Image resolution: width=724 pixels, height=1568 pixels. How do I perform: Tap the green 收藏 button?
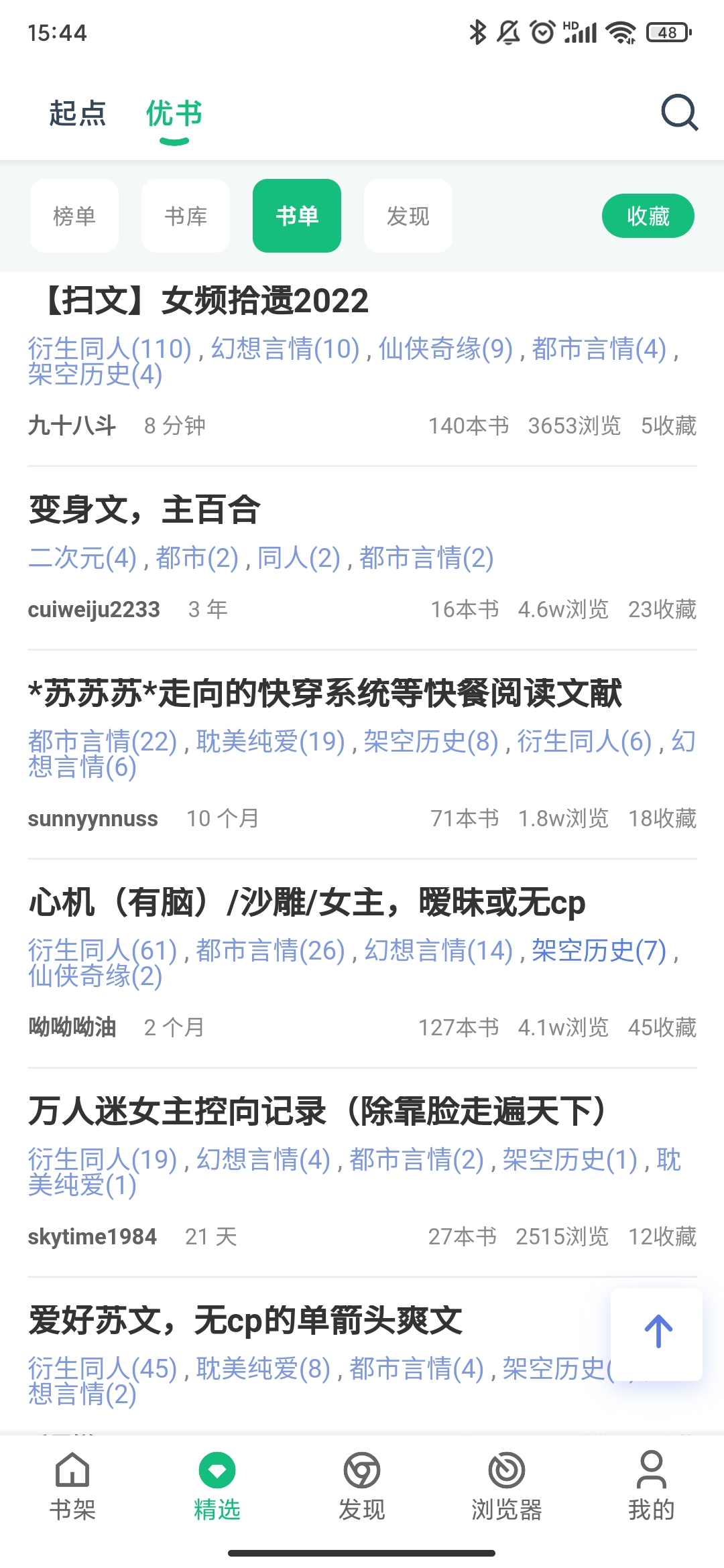click(x=648, y=216)
